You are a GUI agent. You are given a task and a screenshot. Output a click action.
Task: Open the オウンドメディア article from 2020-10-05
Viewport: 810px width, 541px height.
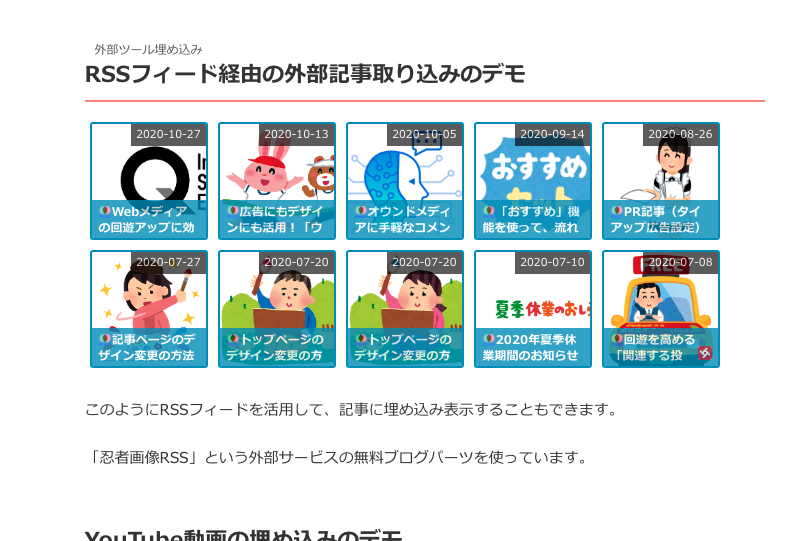[405, 181]
